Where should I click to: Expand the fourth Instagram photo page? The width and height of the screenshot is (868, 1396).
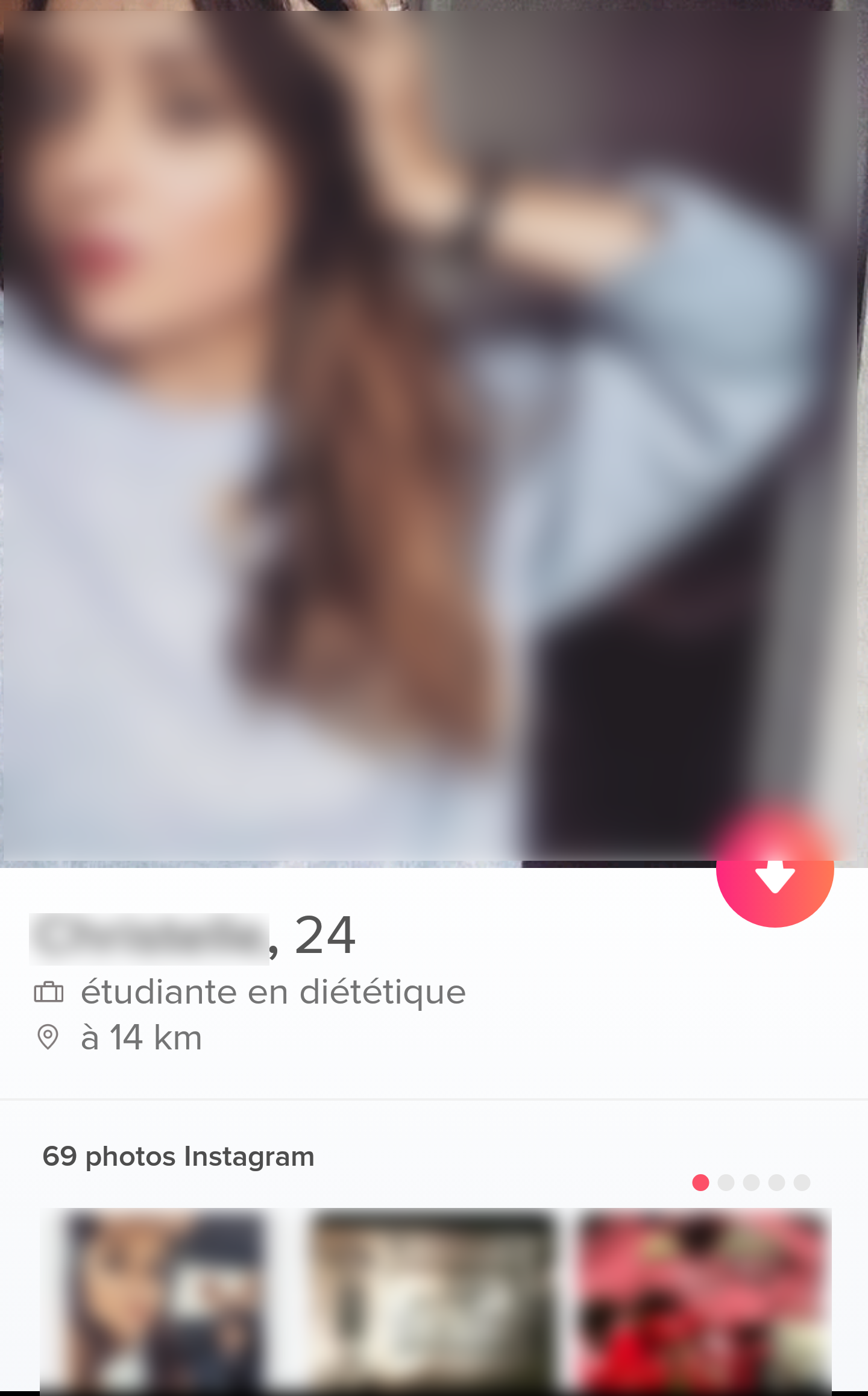(776, 1183)
